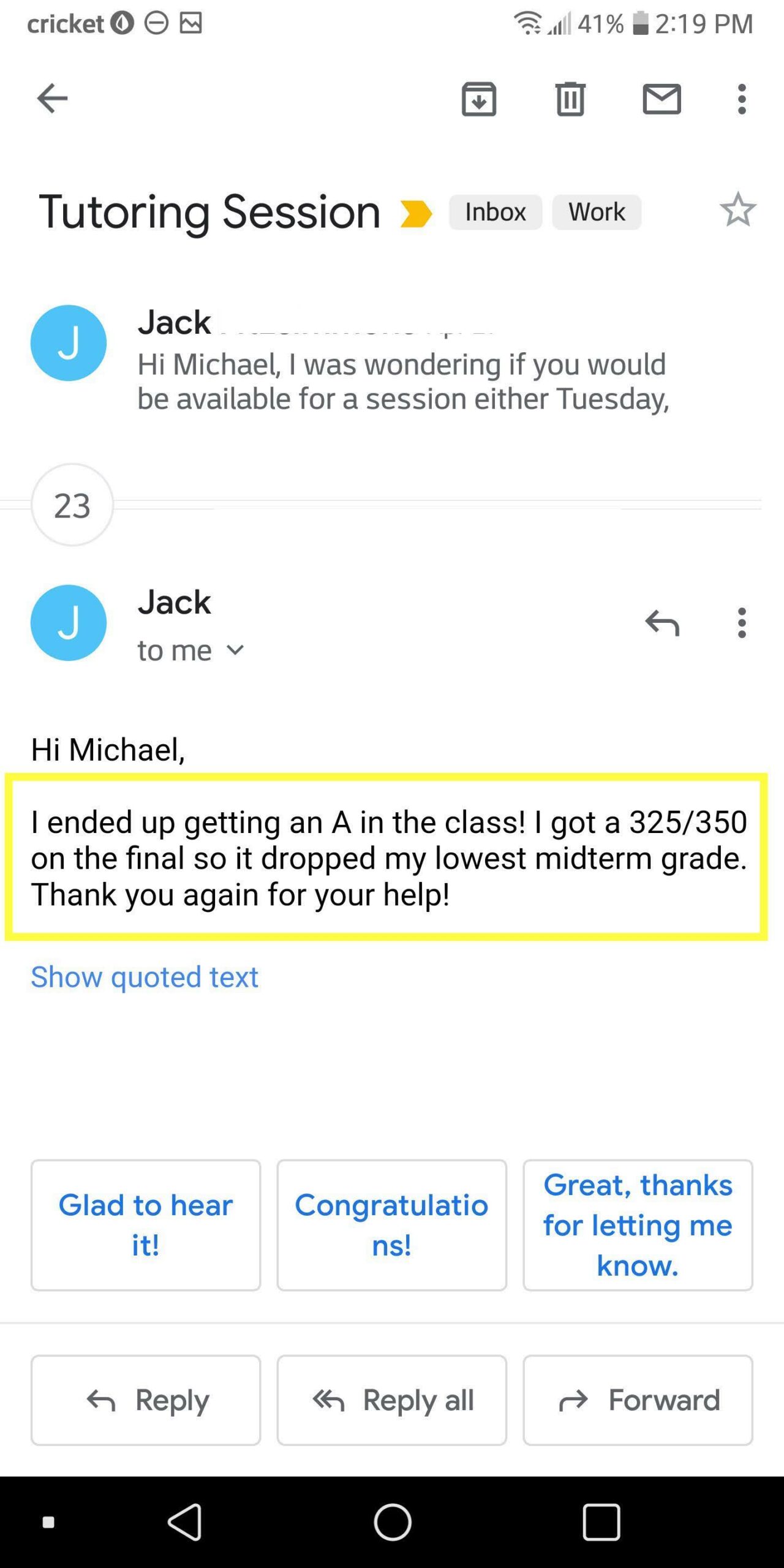Viewport: 784px width, 1568px height.
Task: Show quoted text
Action: pyautogui.click(x=145, y=977)
